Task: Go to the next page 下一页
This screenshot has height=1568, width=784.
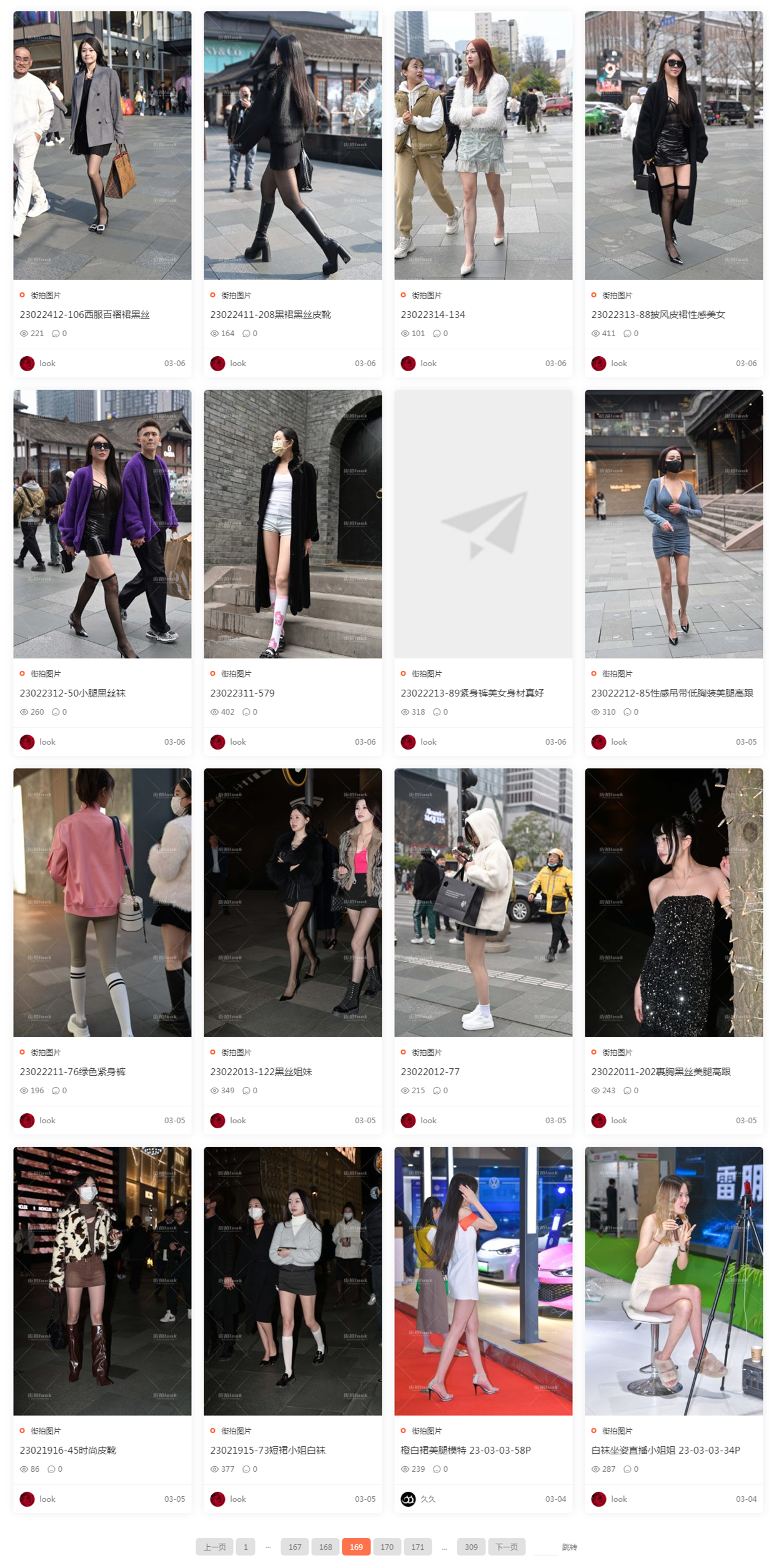Action: point(506,1547)
